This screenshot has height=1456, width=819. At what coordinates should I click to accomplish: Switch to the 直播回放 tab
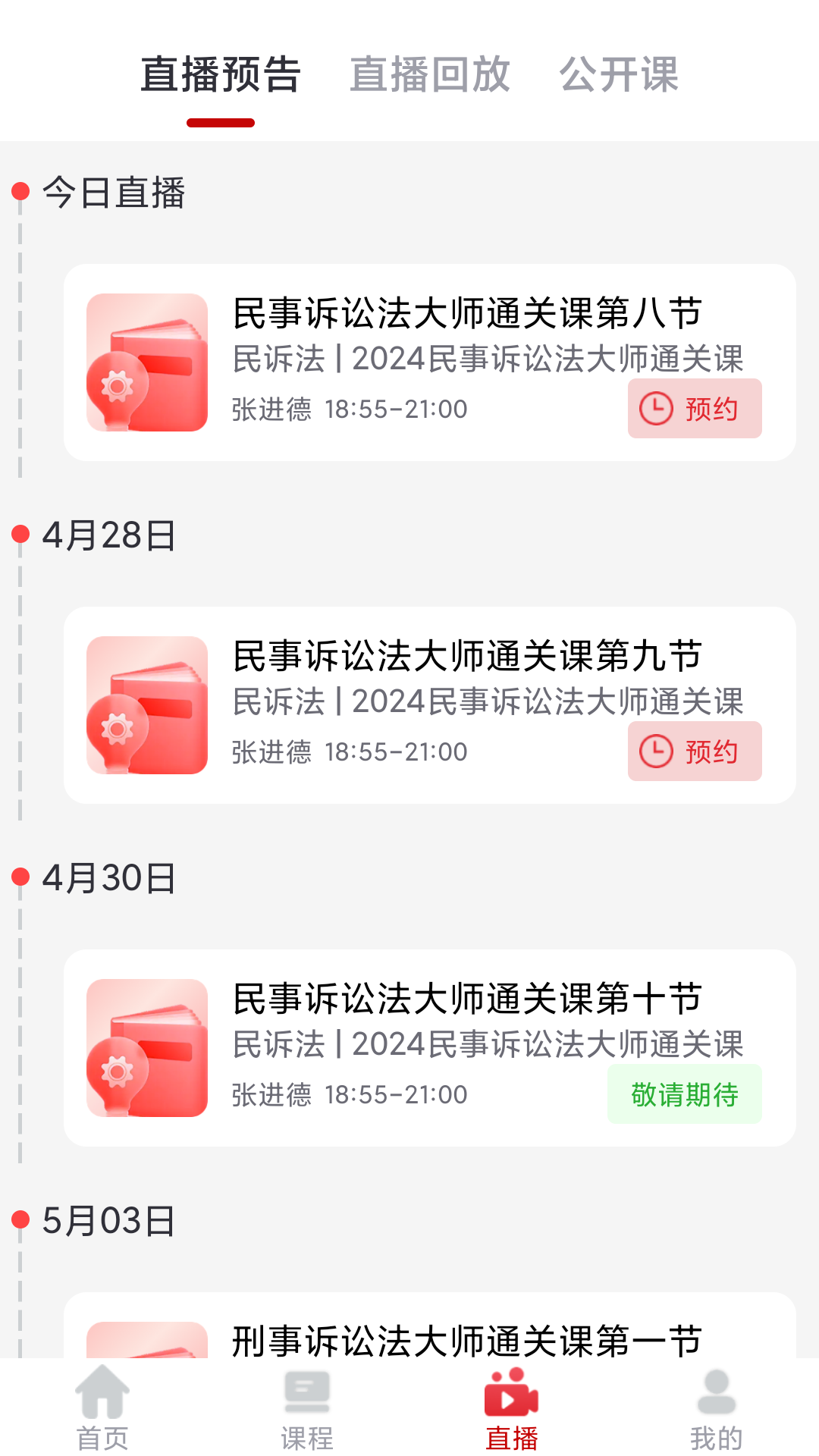(429, 74)
